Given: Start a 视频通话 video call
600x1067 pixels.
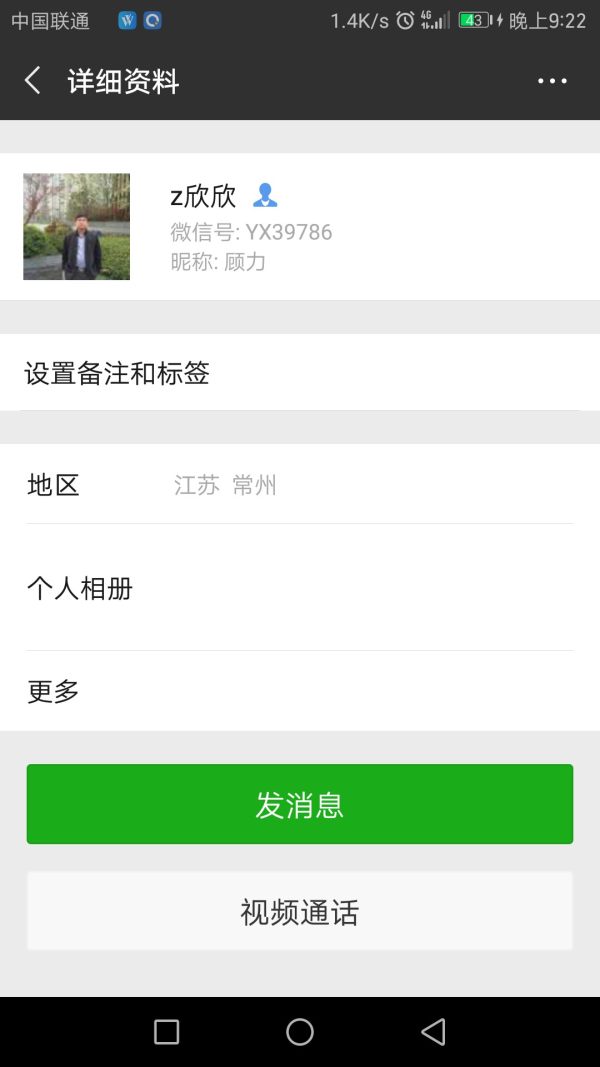Looking at the screenshot, I should click(300, 911).
